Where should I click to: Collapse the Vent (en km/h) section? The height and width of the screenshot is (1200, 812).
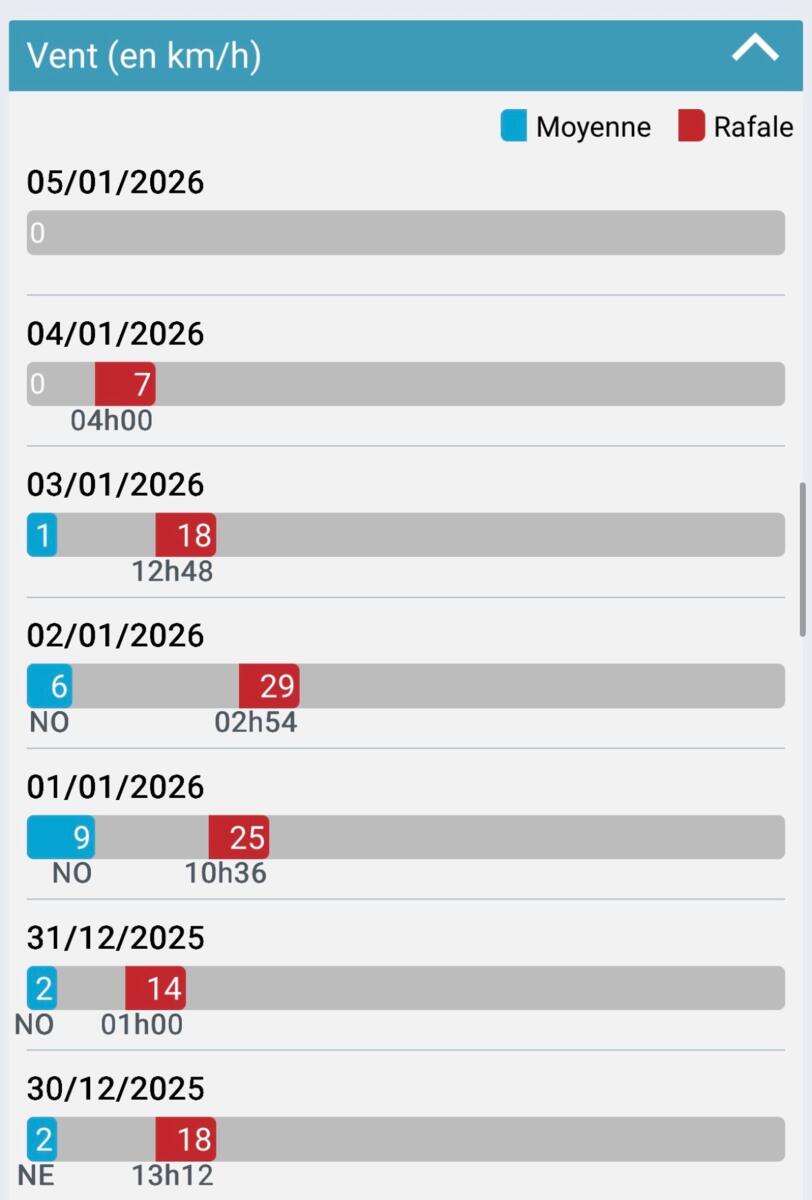754,50
